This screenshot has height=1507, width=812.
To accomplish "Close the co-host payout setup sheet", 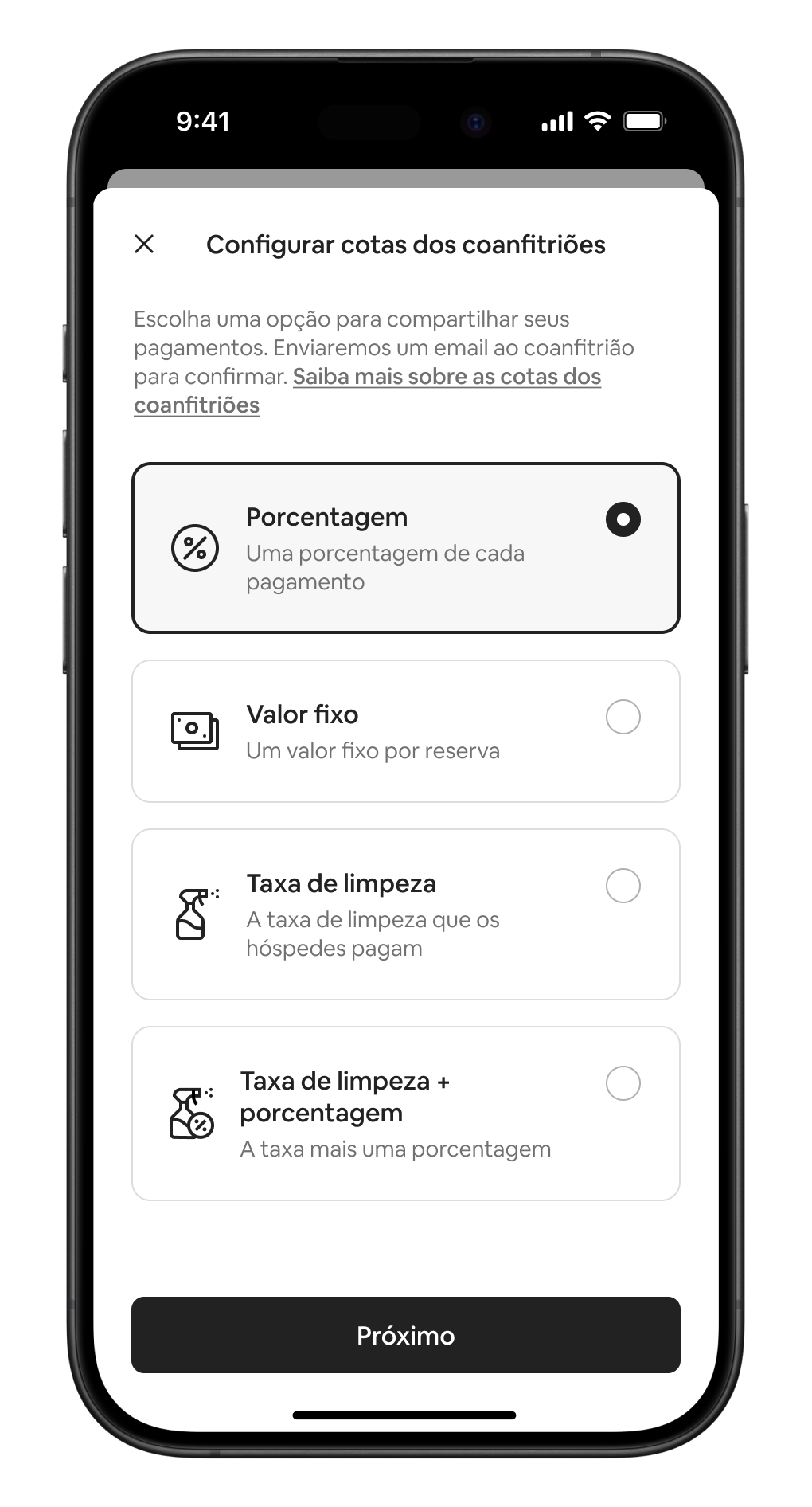I will pyautogui.click(x=144, y=244).
